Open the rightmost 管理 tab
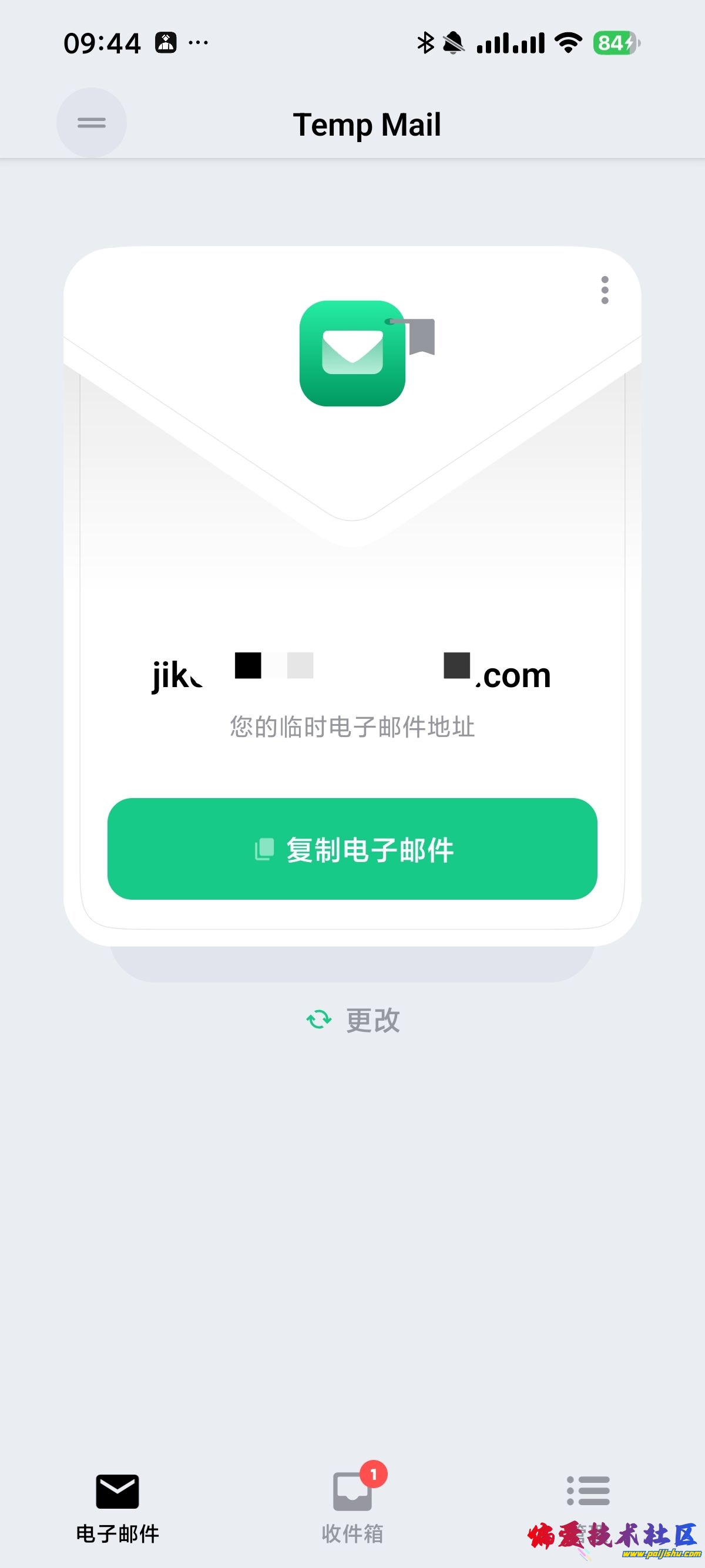The height and width of the screenshot is (1568, 705). [589, 1498]
